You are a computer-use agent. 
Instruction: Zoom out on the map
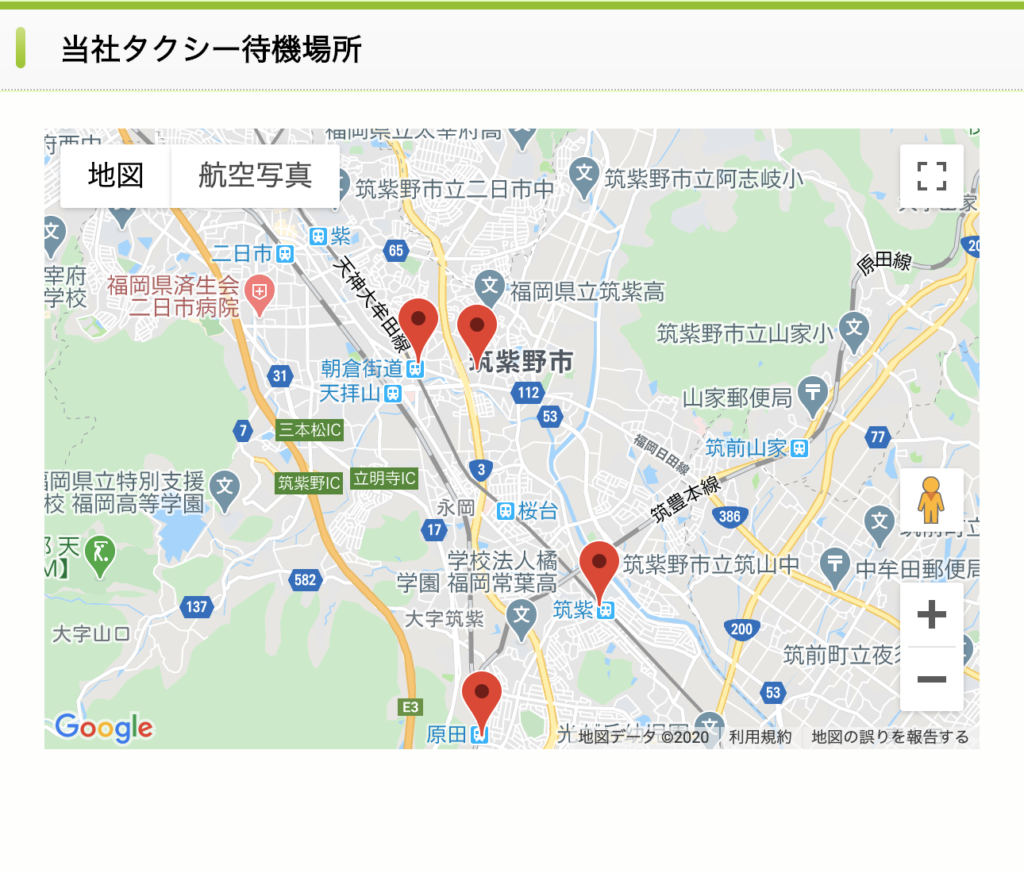pyautogui.click(x=931, y=680)
